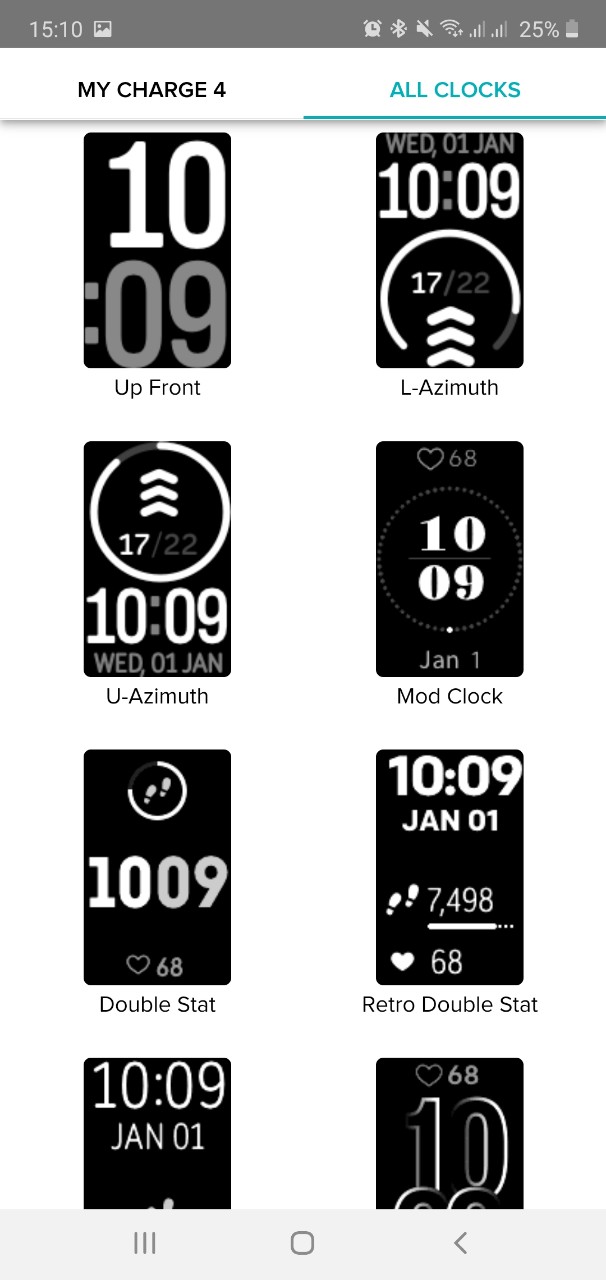Choose the L-Azimuth clock face
The image size is (606, 1280).
click(450, 250)
